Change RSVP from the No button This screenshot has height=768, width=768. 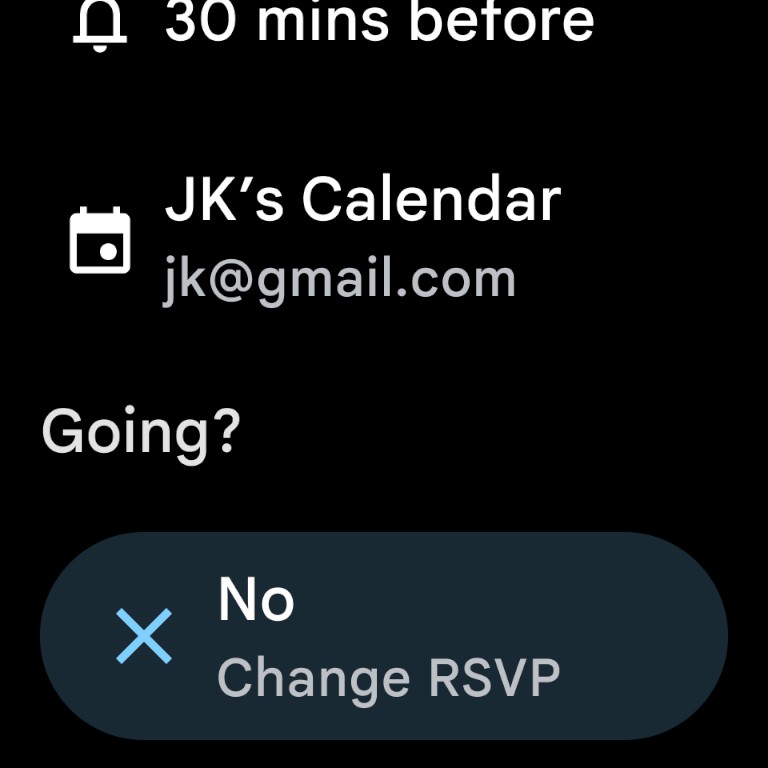click(x=384, y=636)
